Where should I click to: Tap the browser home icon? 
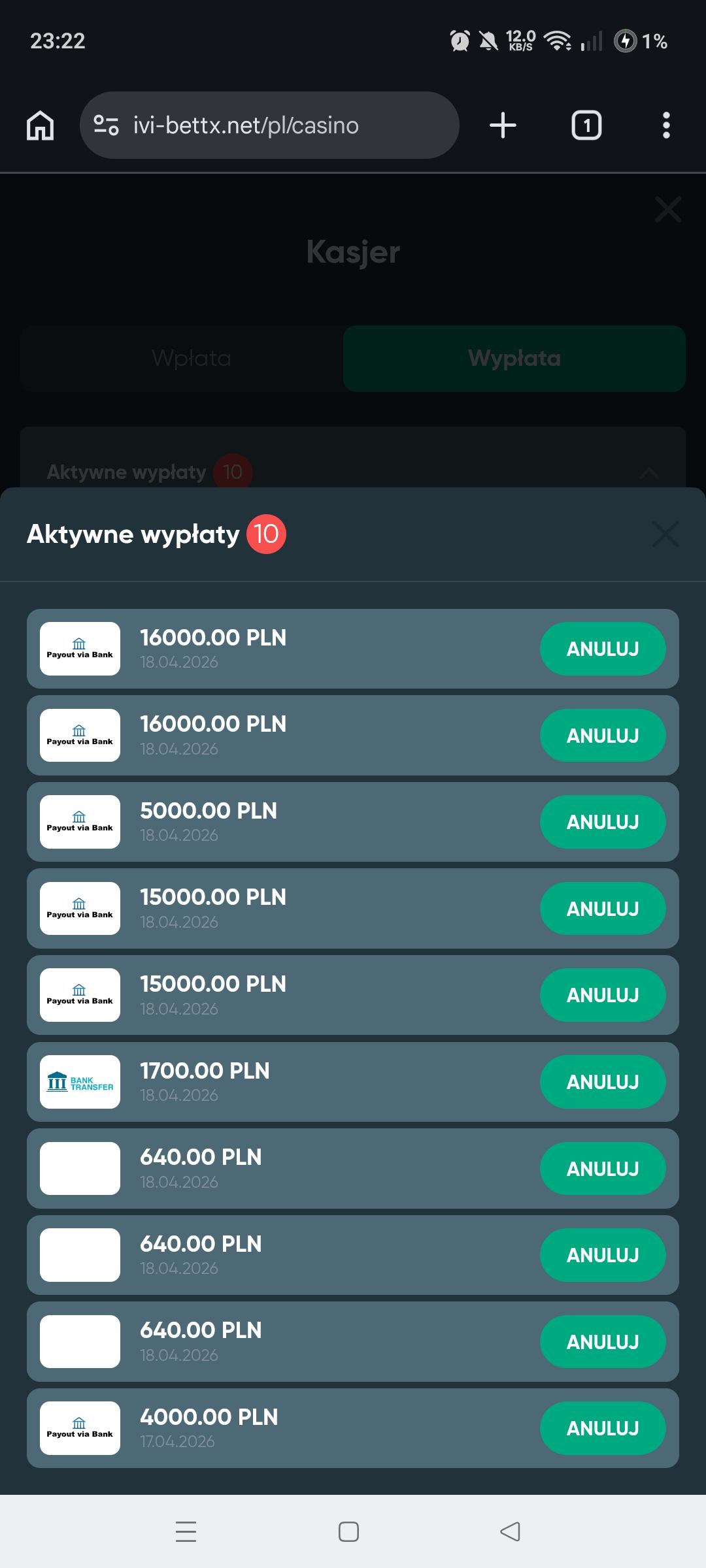[x=40, y=125]
